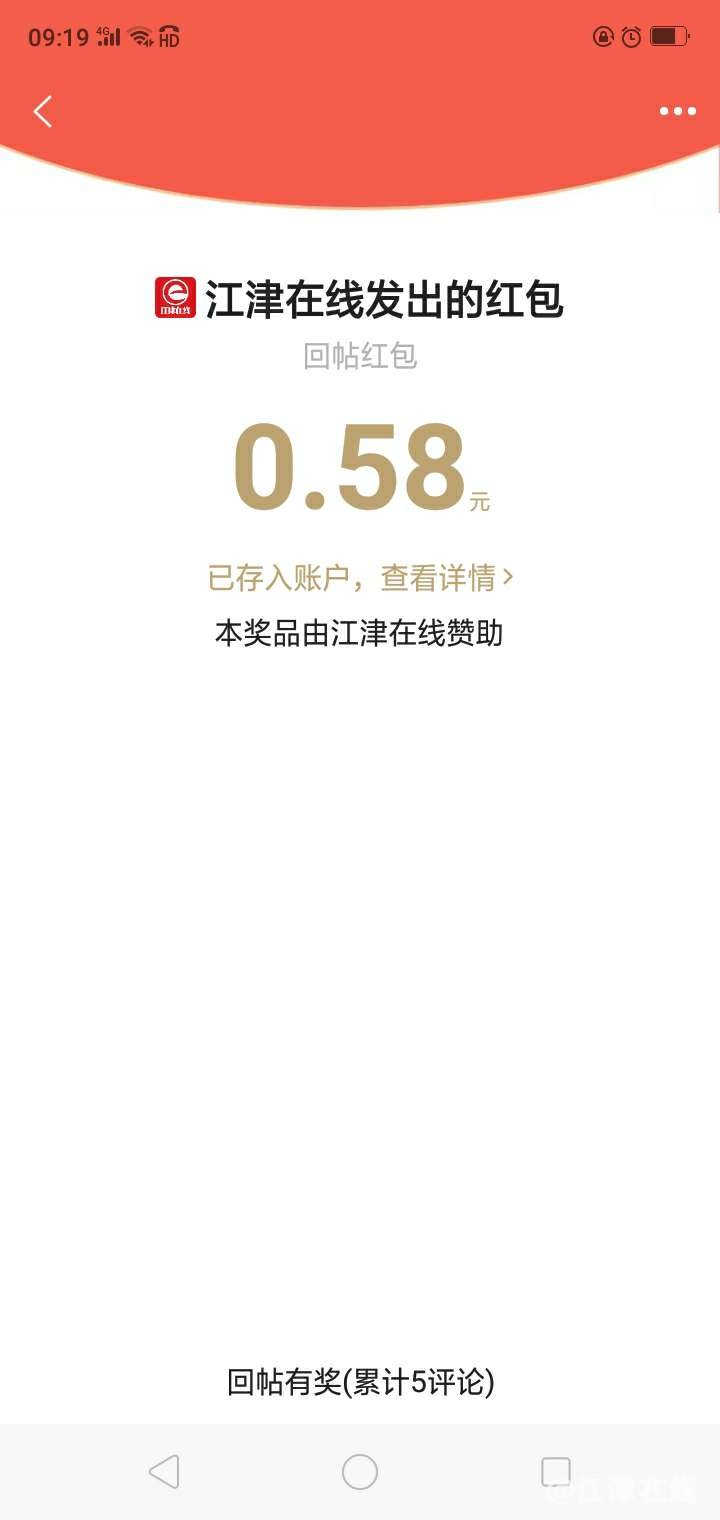The image size is (720, 1520).
Task: Open recent apps from the navigation bar
Action: [x=555, y=1471]
